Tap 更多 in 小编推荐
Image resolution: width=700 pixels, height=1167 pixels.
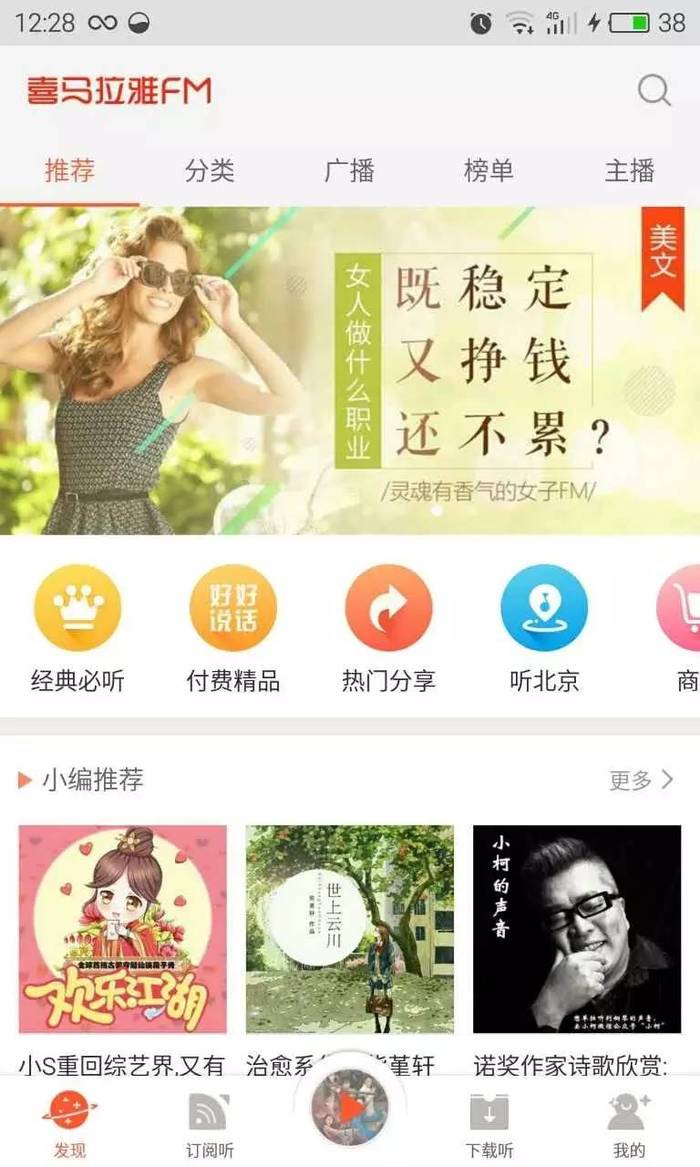point(641,780)
